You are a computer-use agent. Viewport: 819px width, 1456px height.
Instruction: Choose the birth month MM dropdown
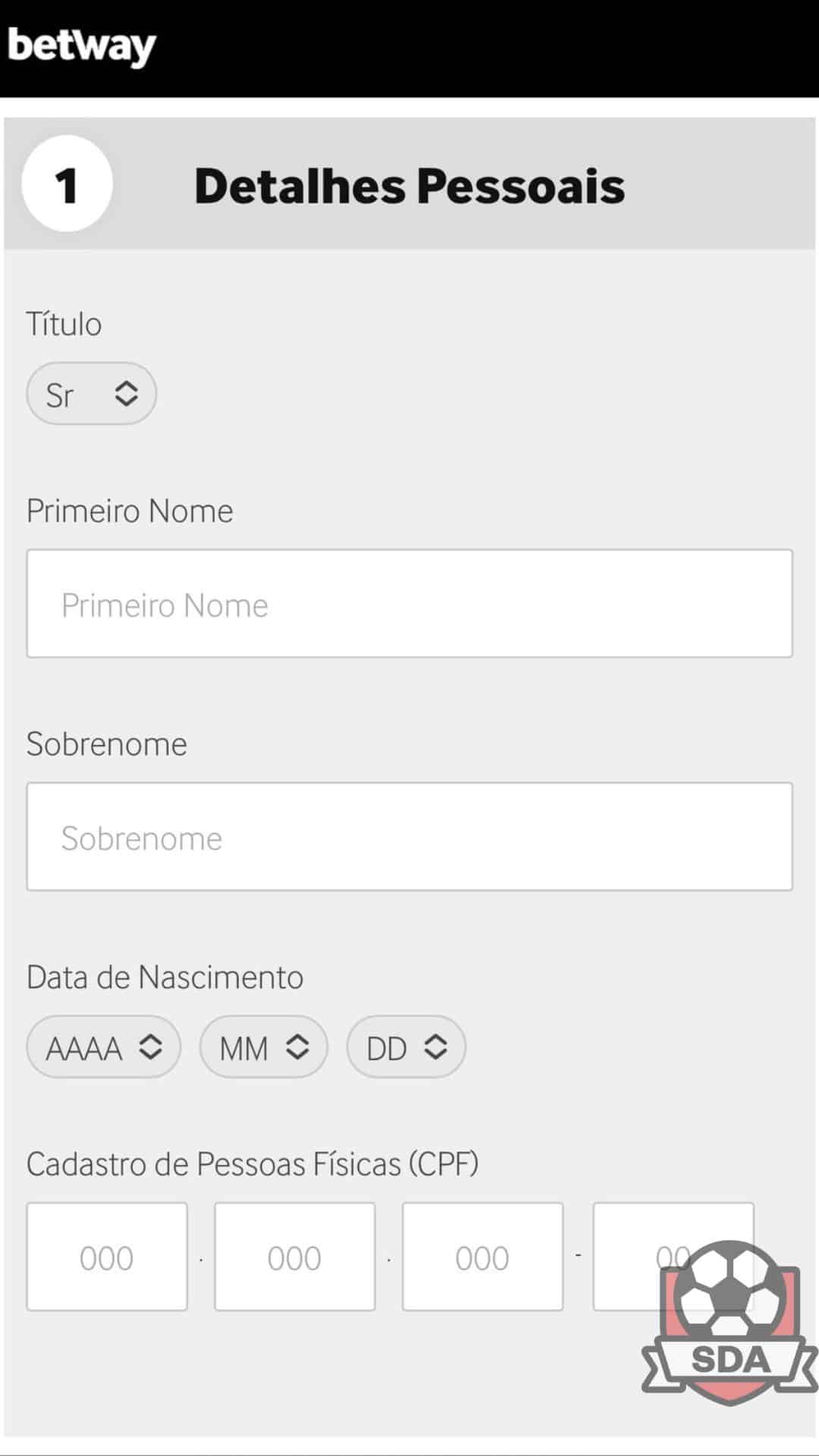[263, 1047]
